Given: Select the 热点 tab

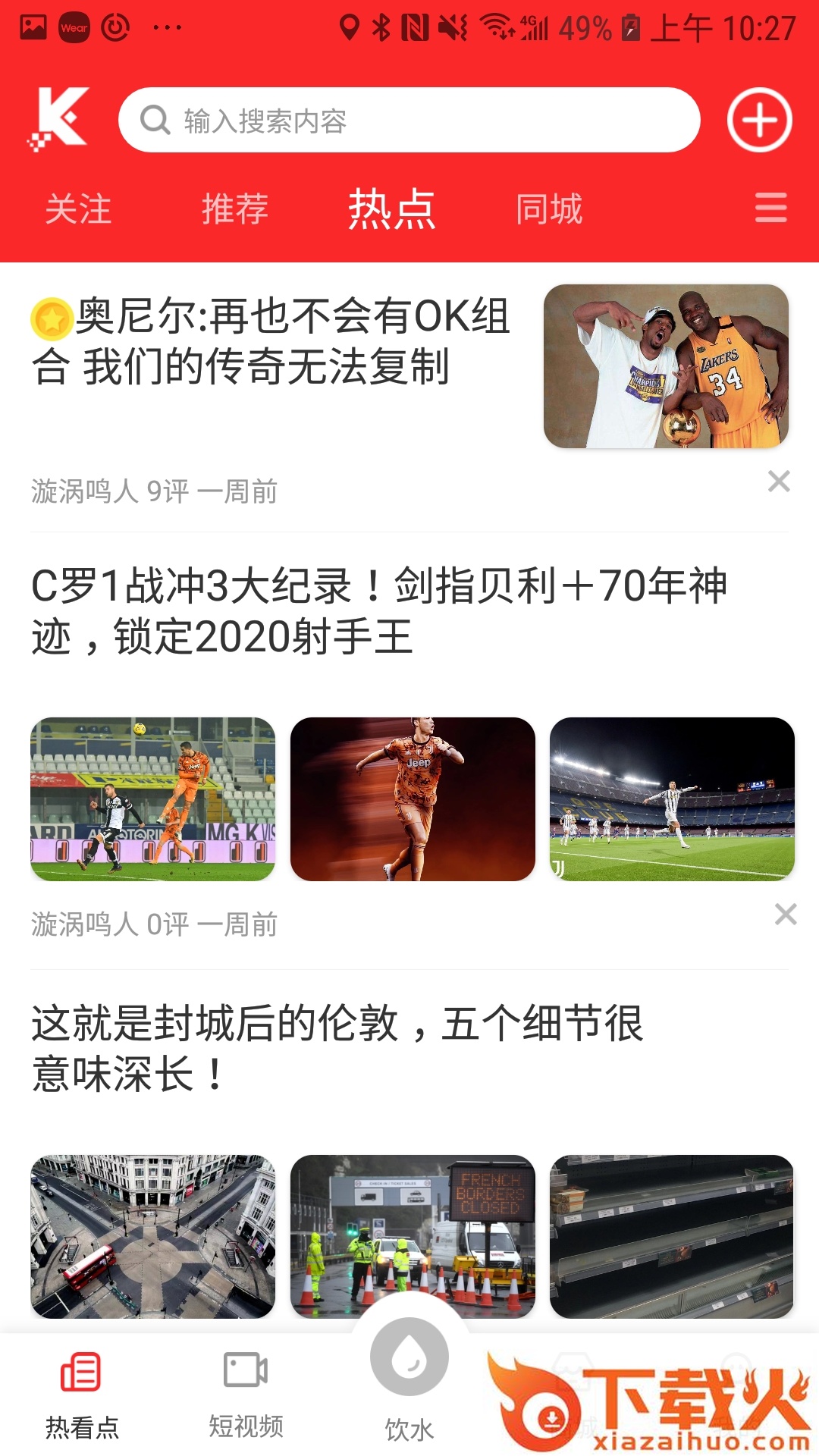Looking at the screenshot, I should pos(392,209).
